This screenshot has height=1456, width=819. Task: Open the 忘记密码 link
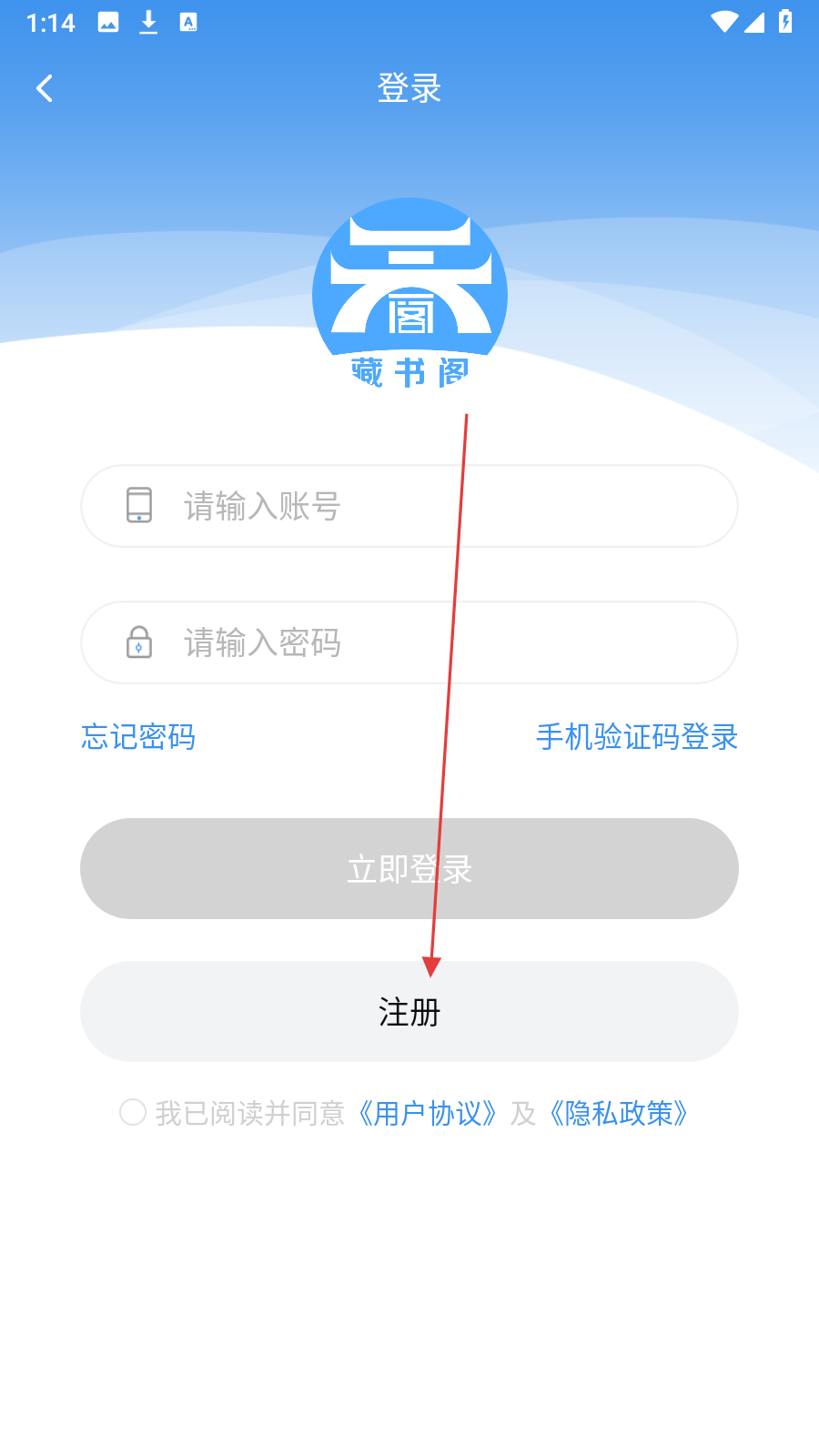[x=138, y=736]
